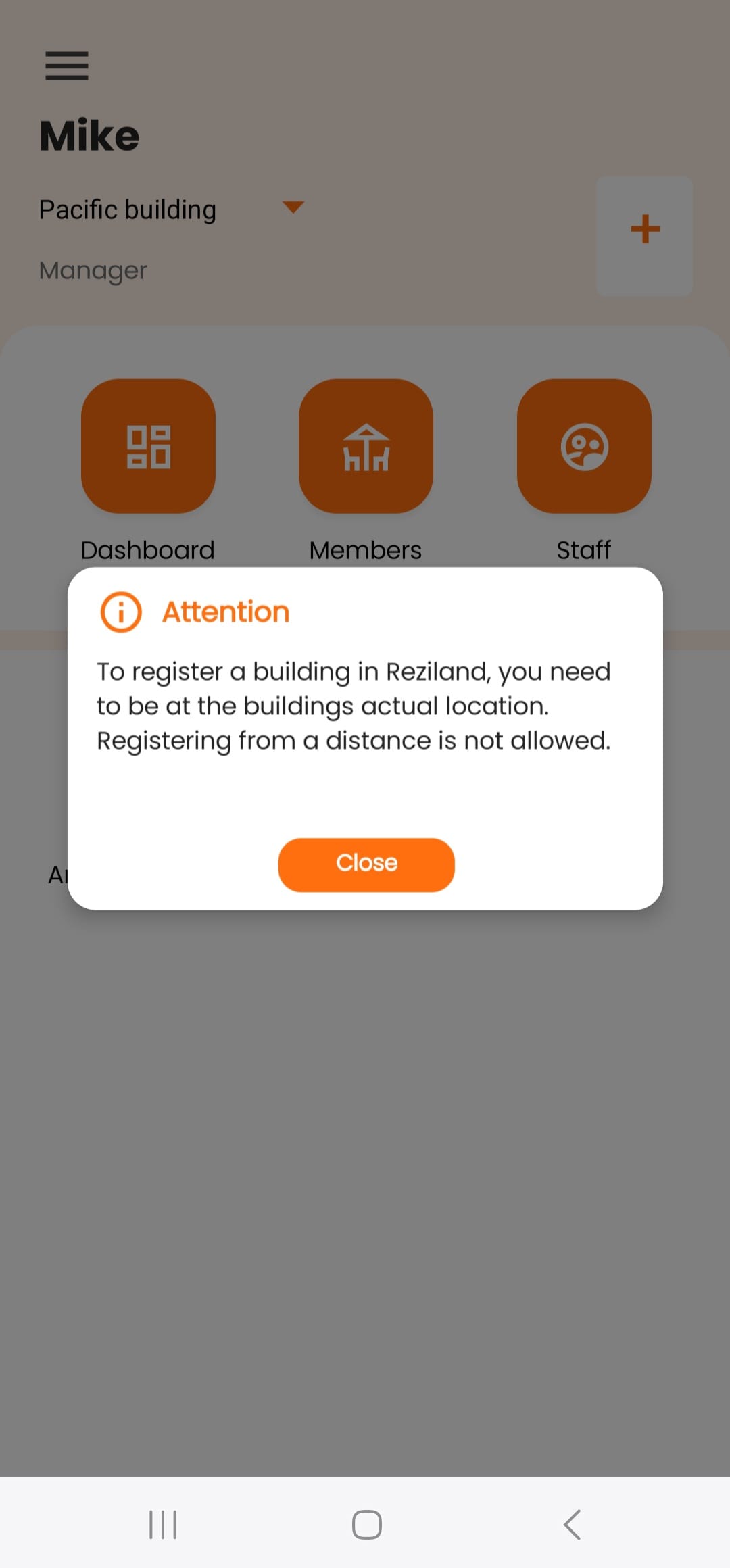Screen dimensions: 730x1568
Task: Open the hamburger drawer menu
Action: (x=67, y=66)
